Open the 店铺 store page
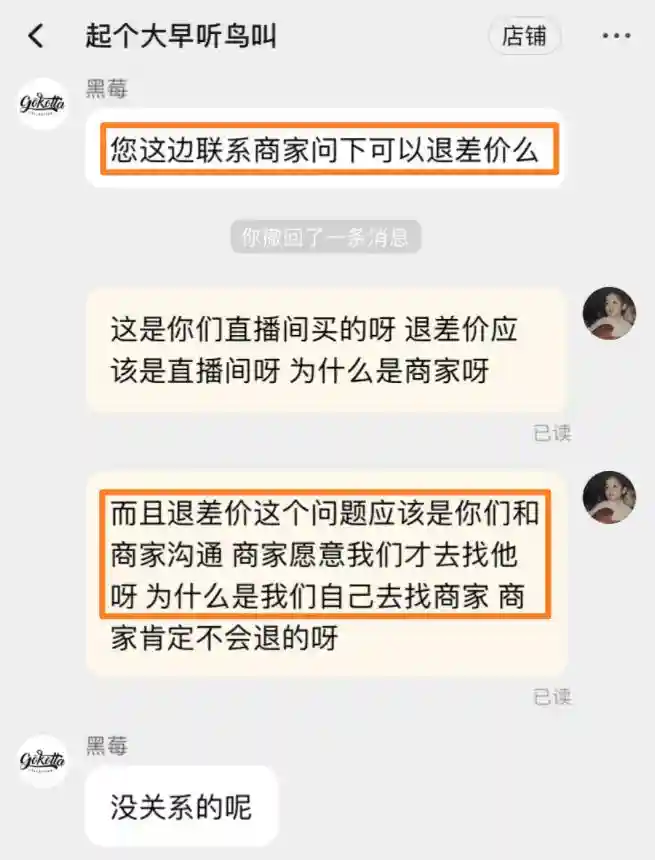The width and height of the screenshot is (655, 860). (x=524, y=37)
